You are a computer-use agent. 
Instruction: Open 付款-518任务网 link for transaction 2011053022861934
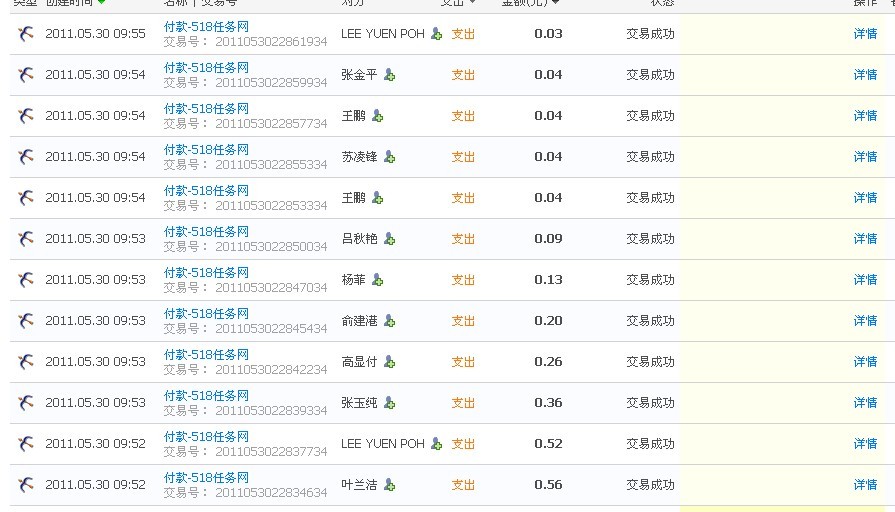pyautogui.click(x=206, y=26)
